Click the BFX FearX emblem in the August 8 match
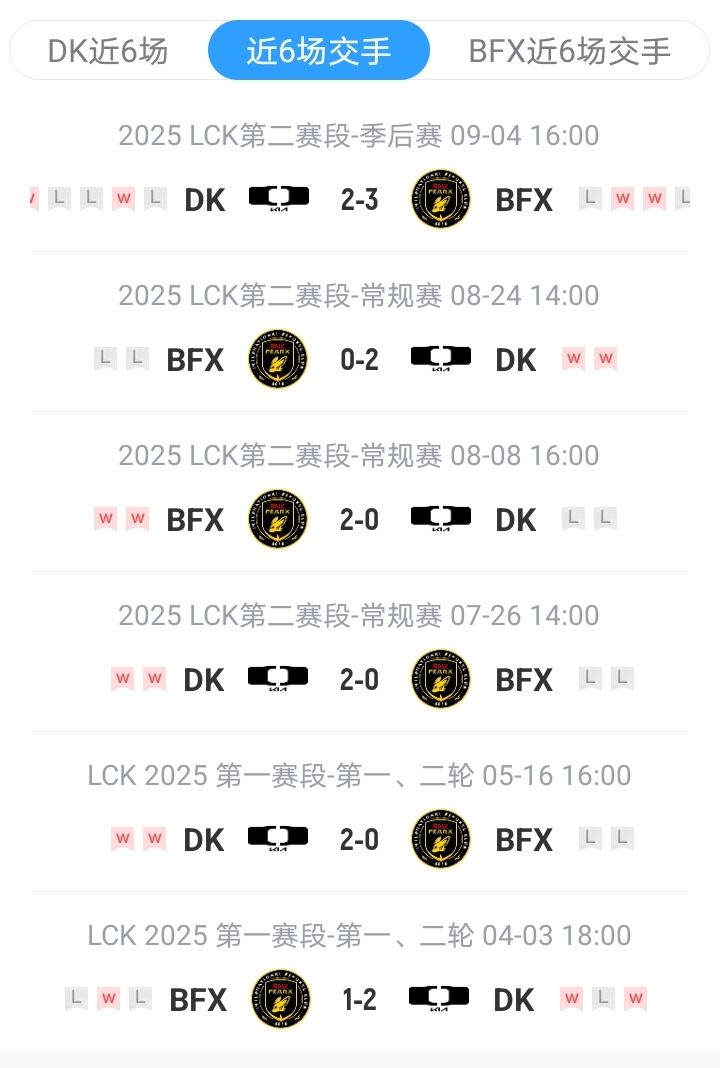The image size is (720, 1068). click(x=277, y=519)
